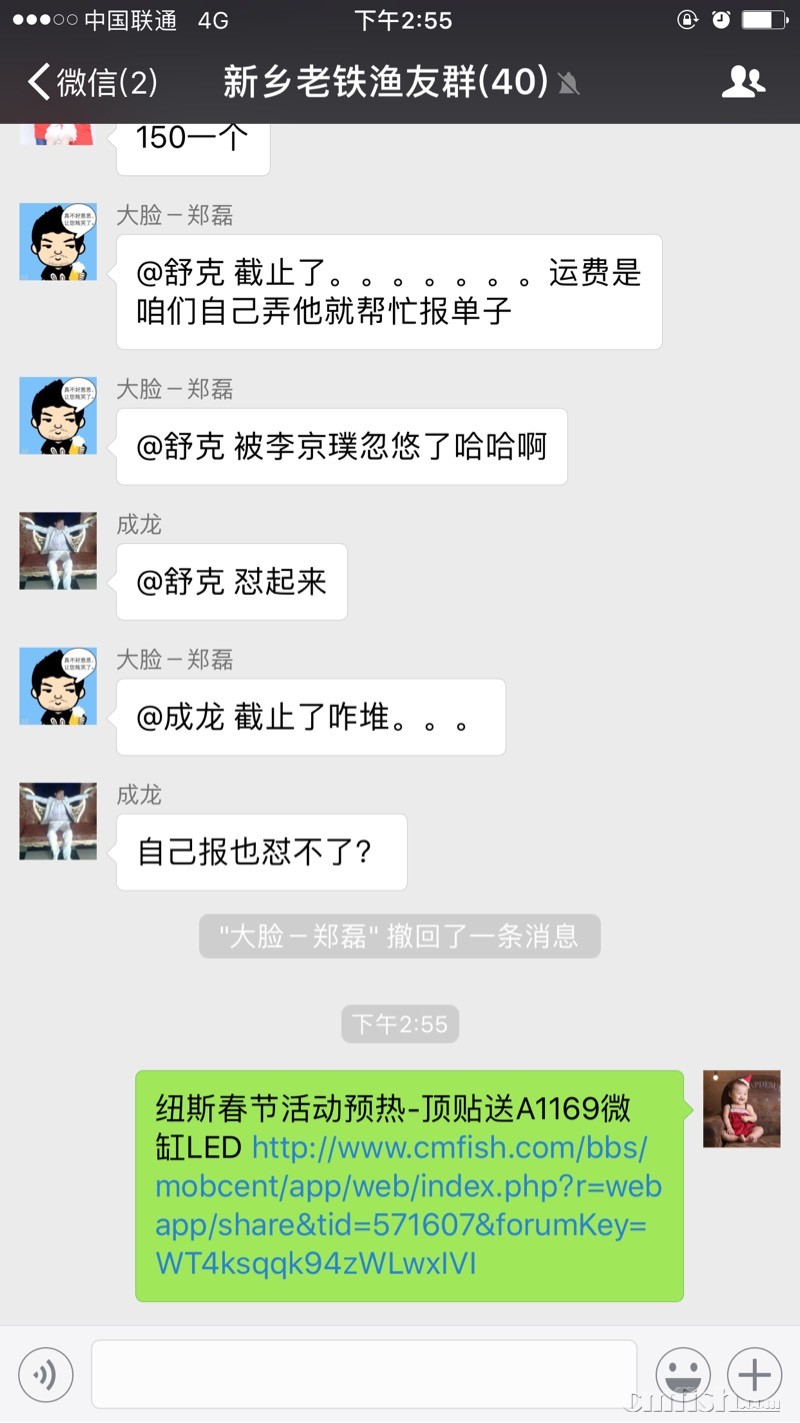Screen dimensions: 800x1423
Task: Open 大脸-郑磊's avatar beside 被李京璞忽悠了 message
Action: tap(58, 415)
